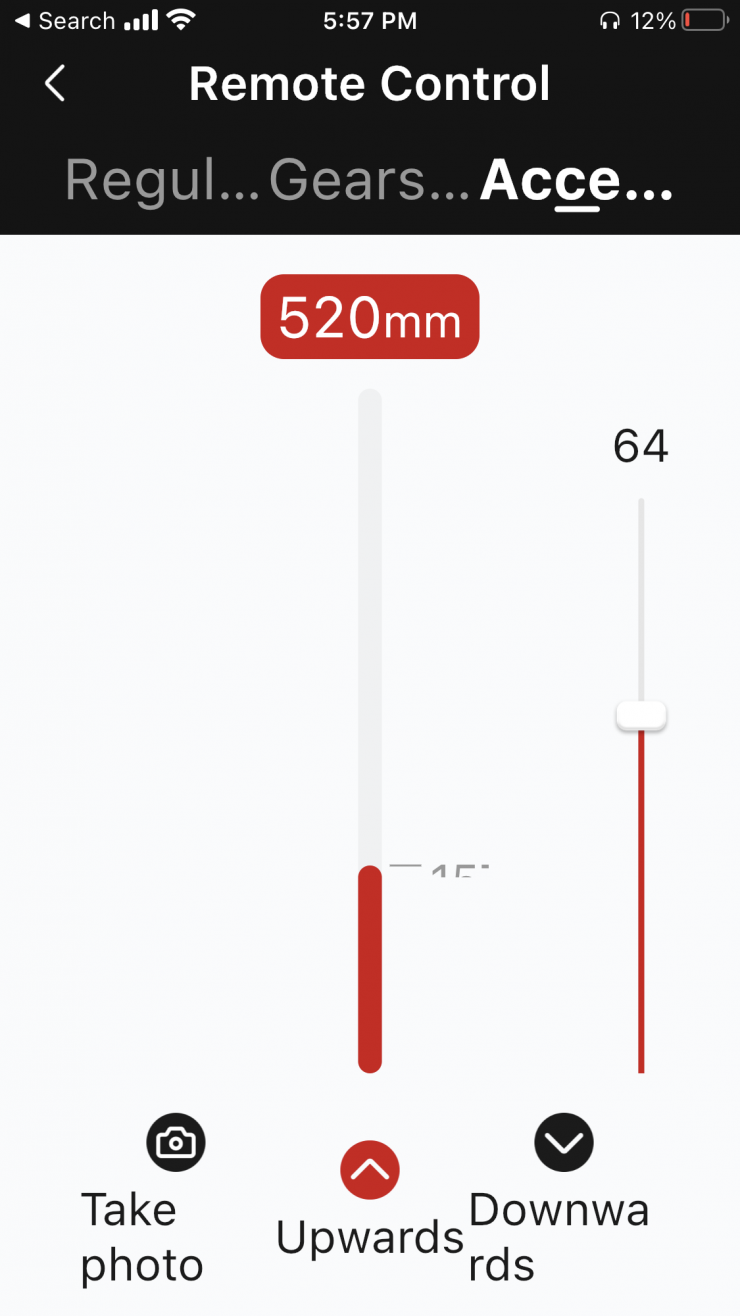Tap the tall red height bar
Screen dimensions: 740x1316
point(370,968)
